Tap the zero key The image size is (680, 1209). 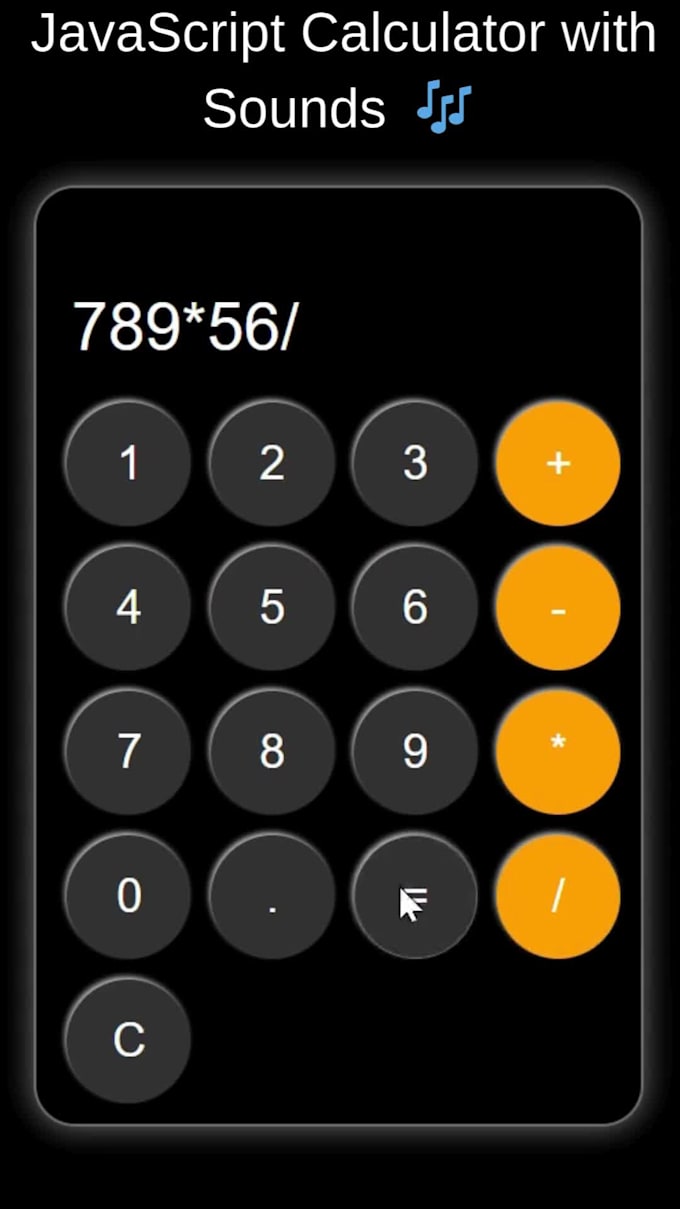(128, 895)
